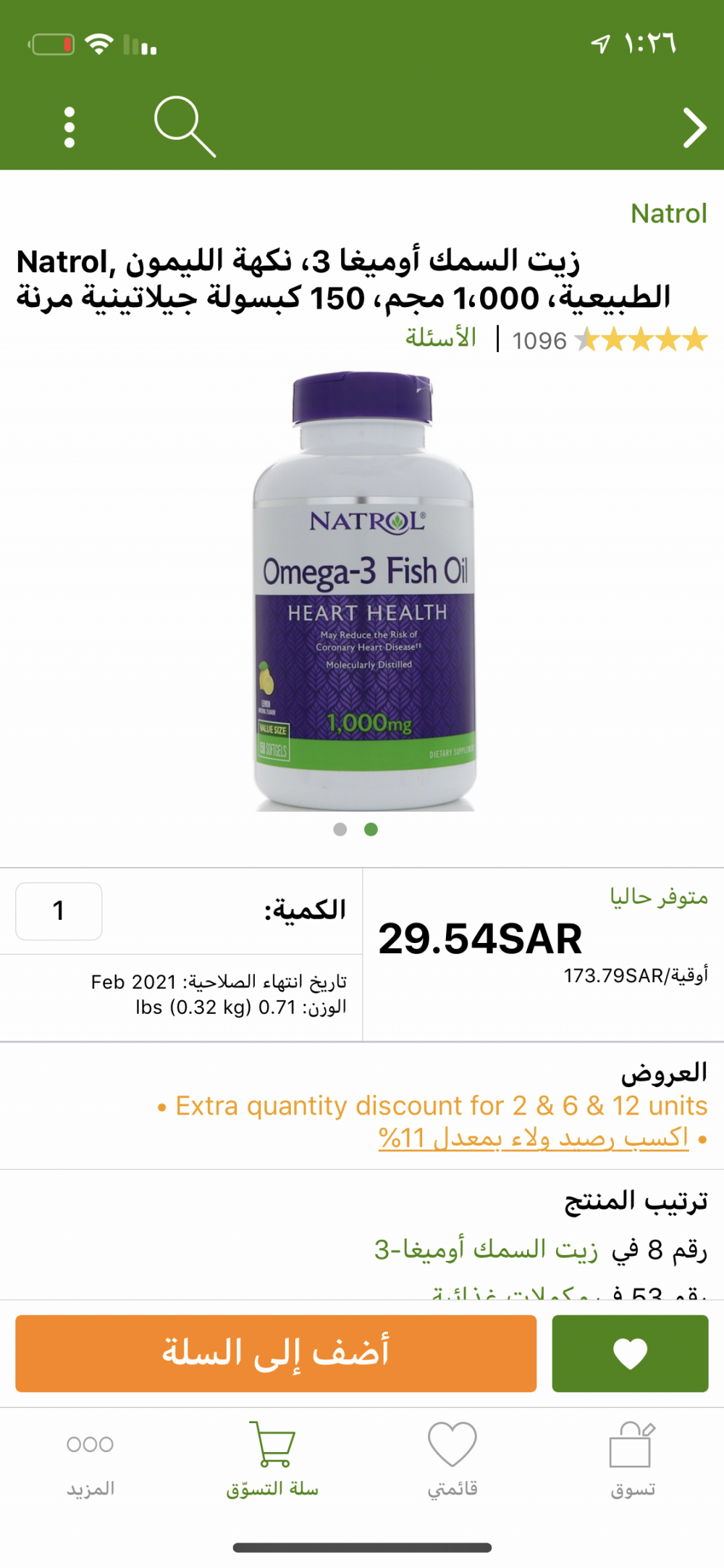The image size is (724, 1568).
Task: Go to the سلة التسوّق cart tab
Action: [x=272, y=1460]
